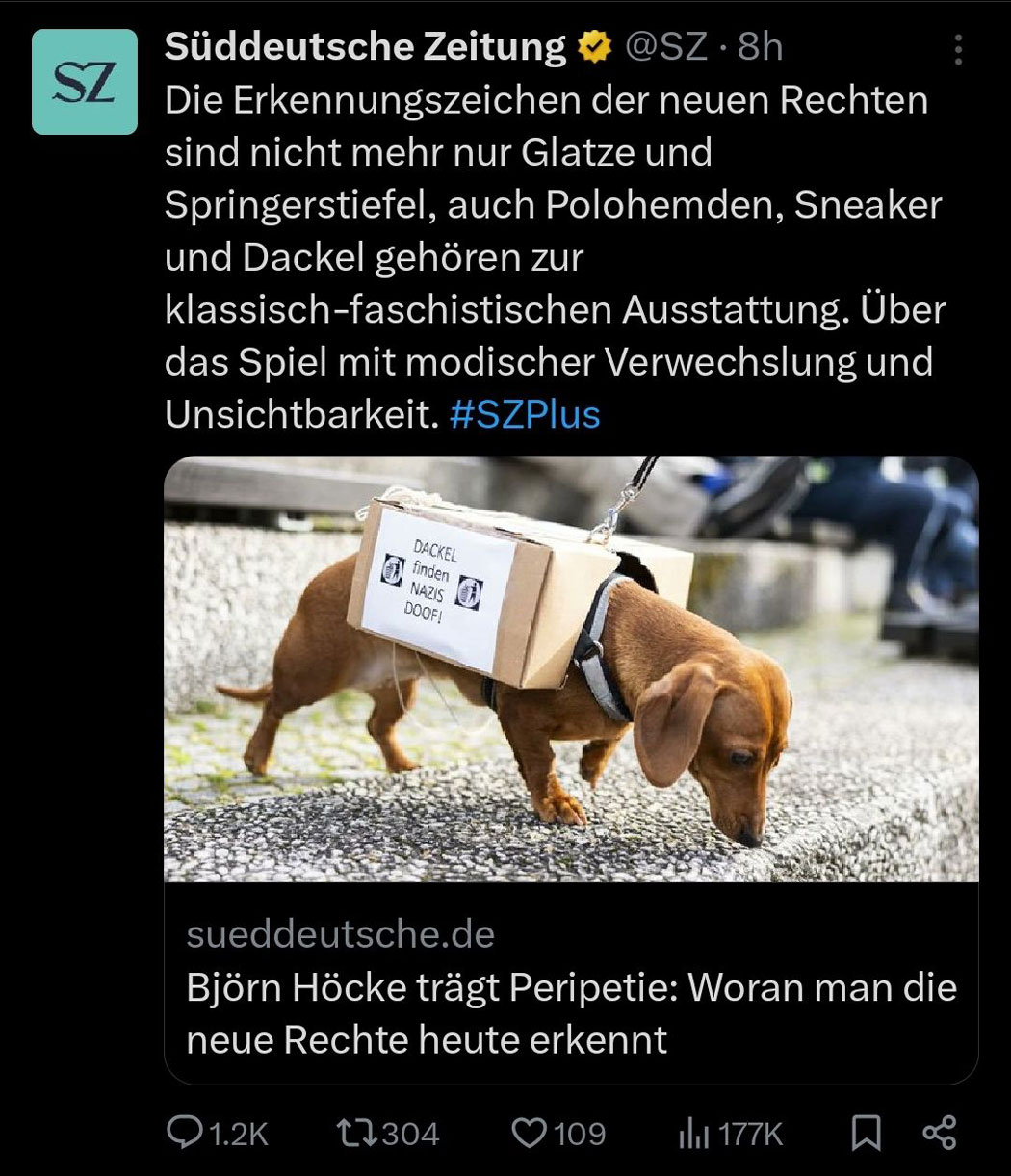The width and height of the screenshot is (1011, 1176).
Task: Open the #SZPlus hashtag
Action: [x=525, y=414]
